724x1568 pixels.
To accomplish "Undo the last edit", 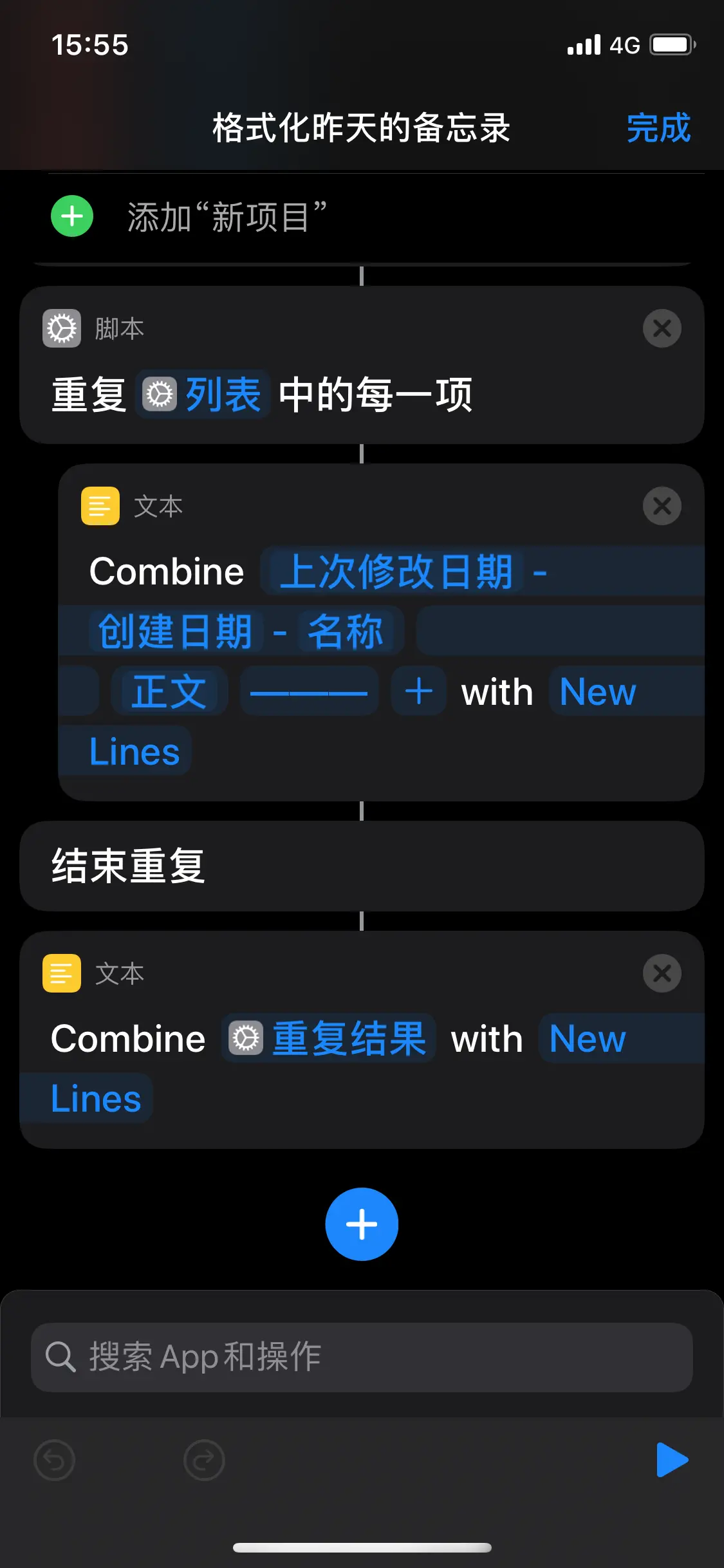I will [55, 1460].
